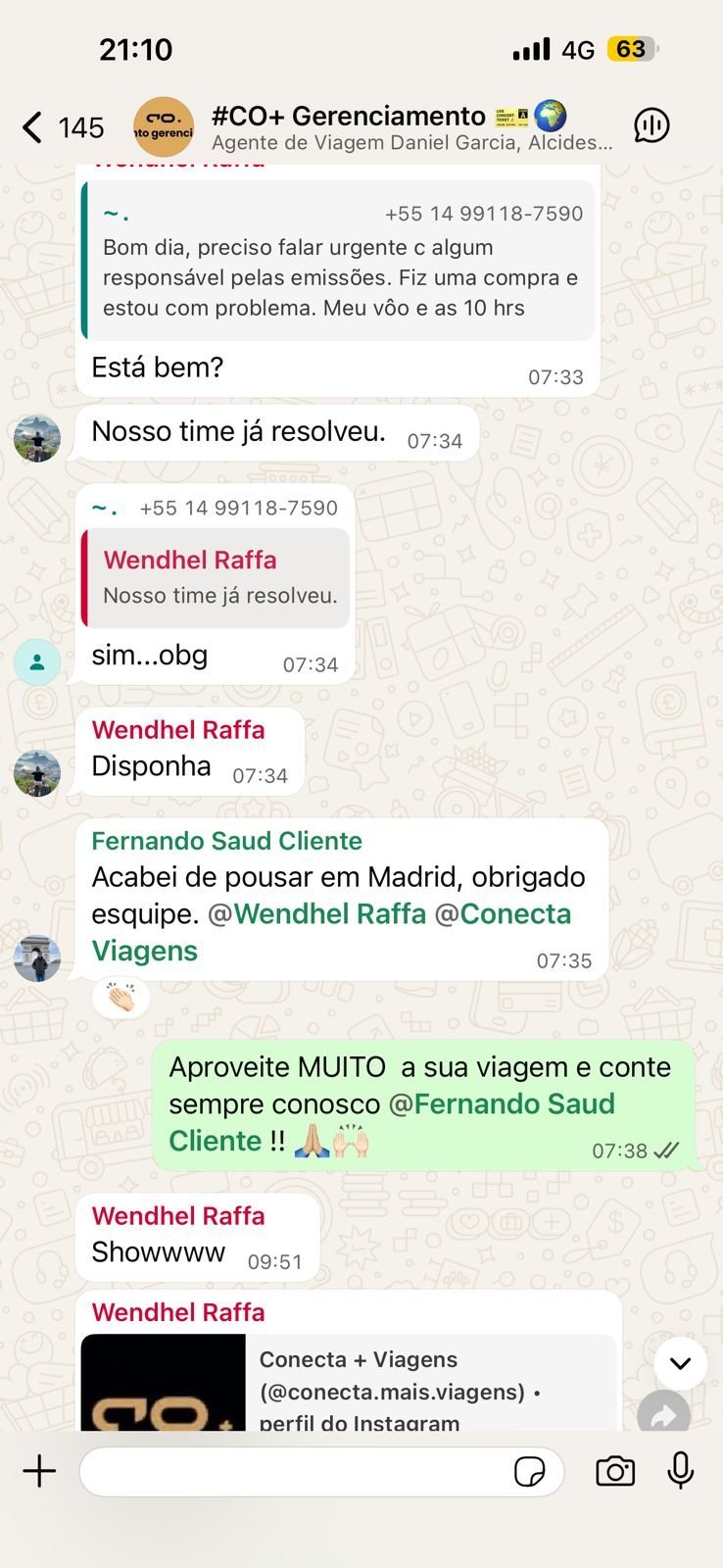Screen dimensions: 723x1568
Task: Start a group voice chat
Action: [651, 125]
